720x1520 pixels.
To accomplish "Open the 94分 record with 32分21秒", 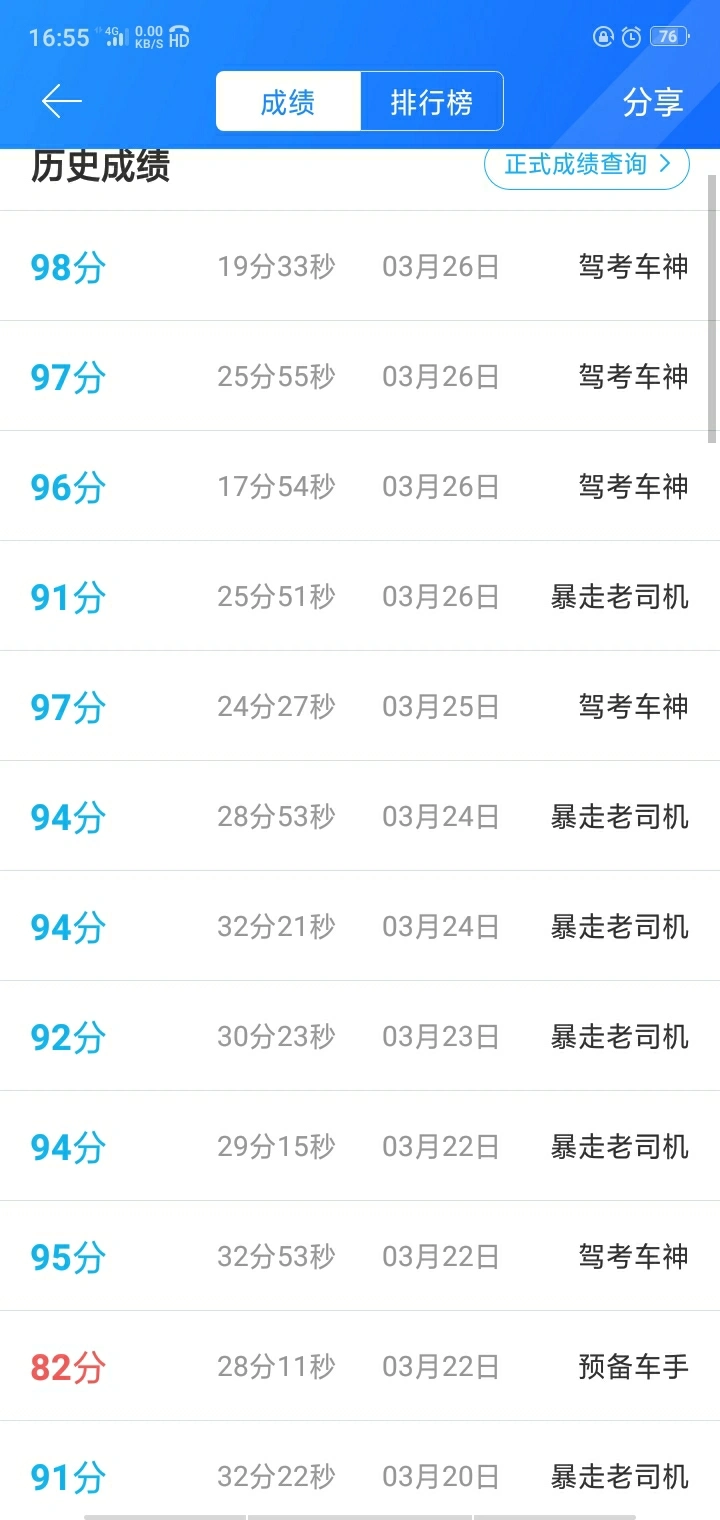I will 360,926.
